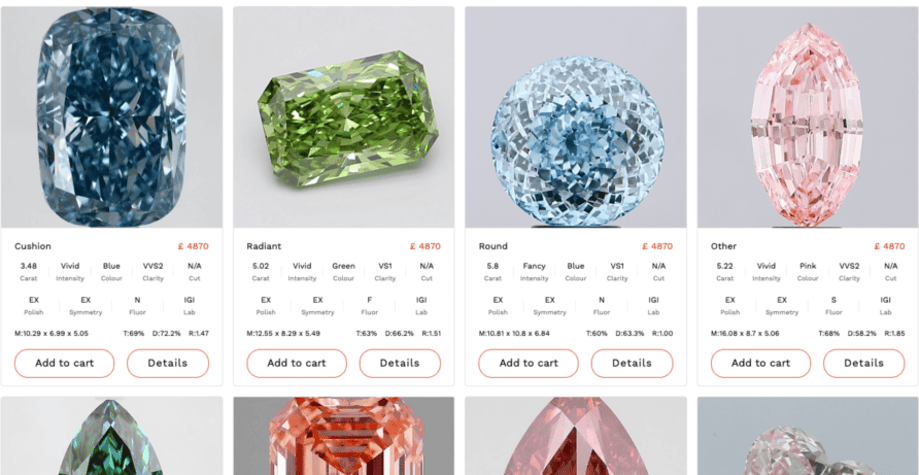
Task: Open the Radiant green diamond image
Action: pyautogui.click(x=343, y=118)
